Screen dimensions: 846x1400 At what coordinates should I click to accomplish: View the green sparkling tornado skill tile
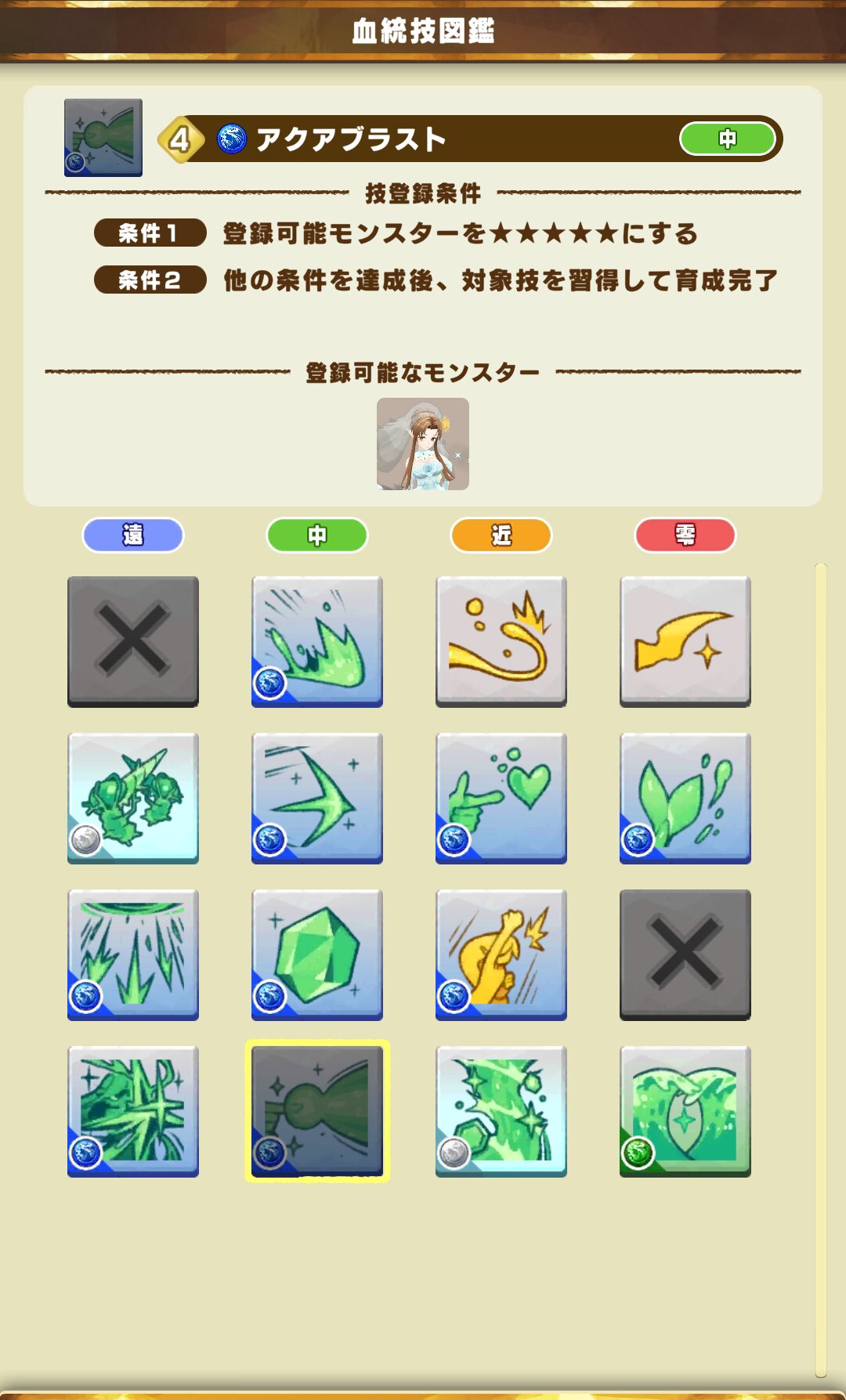pos(501,1111)
